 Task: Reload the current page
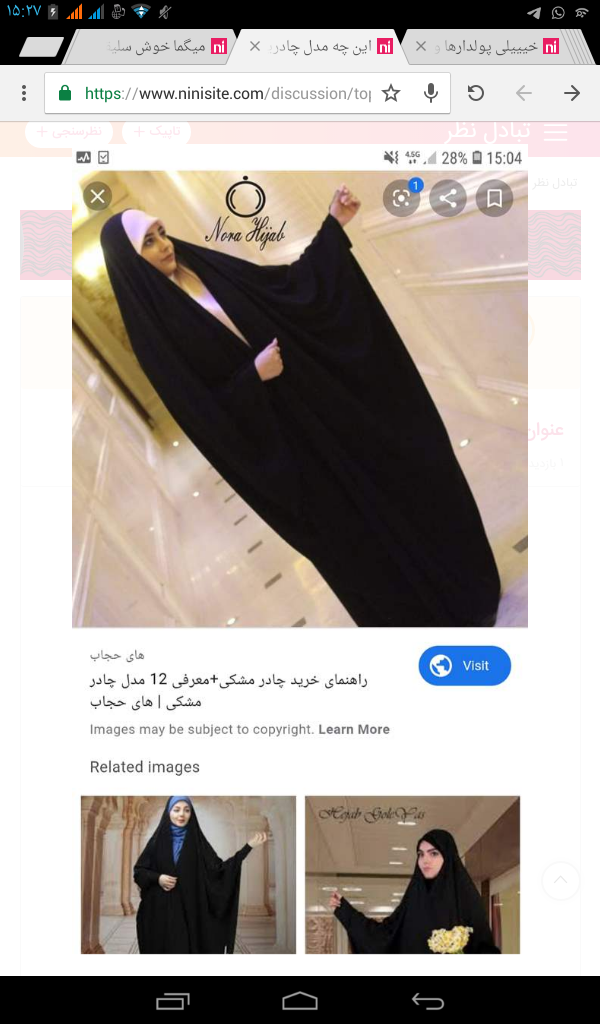[476, 93]
